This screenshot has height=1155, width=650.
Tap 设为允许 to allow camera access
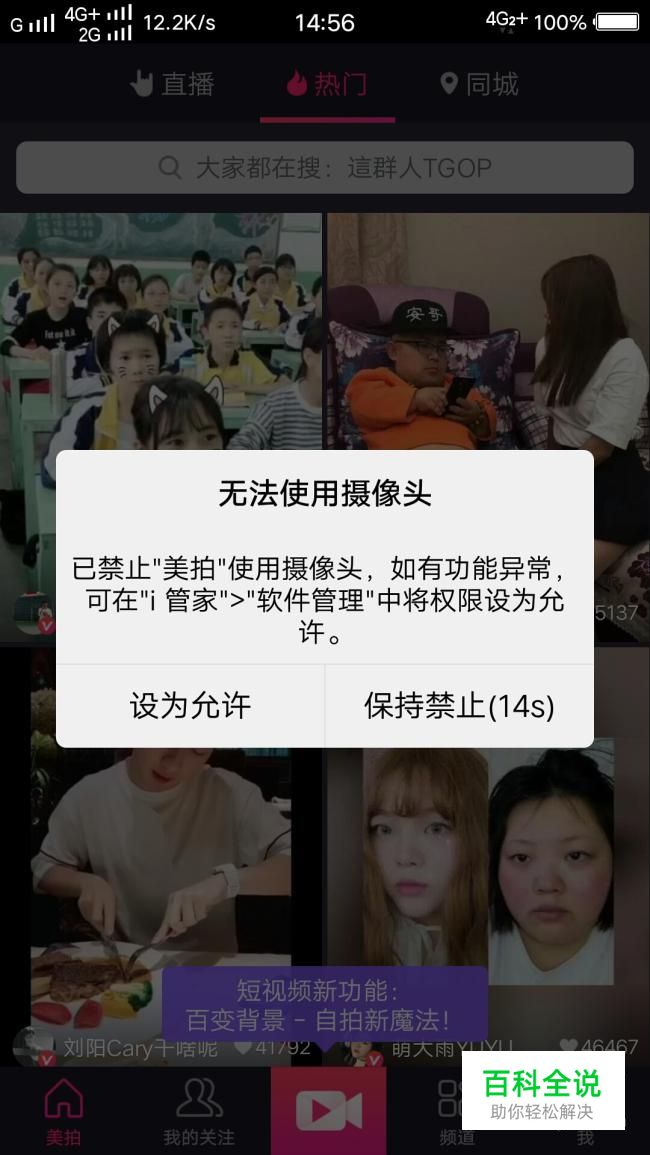click(x=190, y=706)
